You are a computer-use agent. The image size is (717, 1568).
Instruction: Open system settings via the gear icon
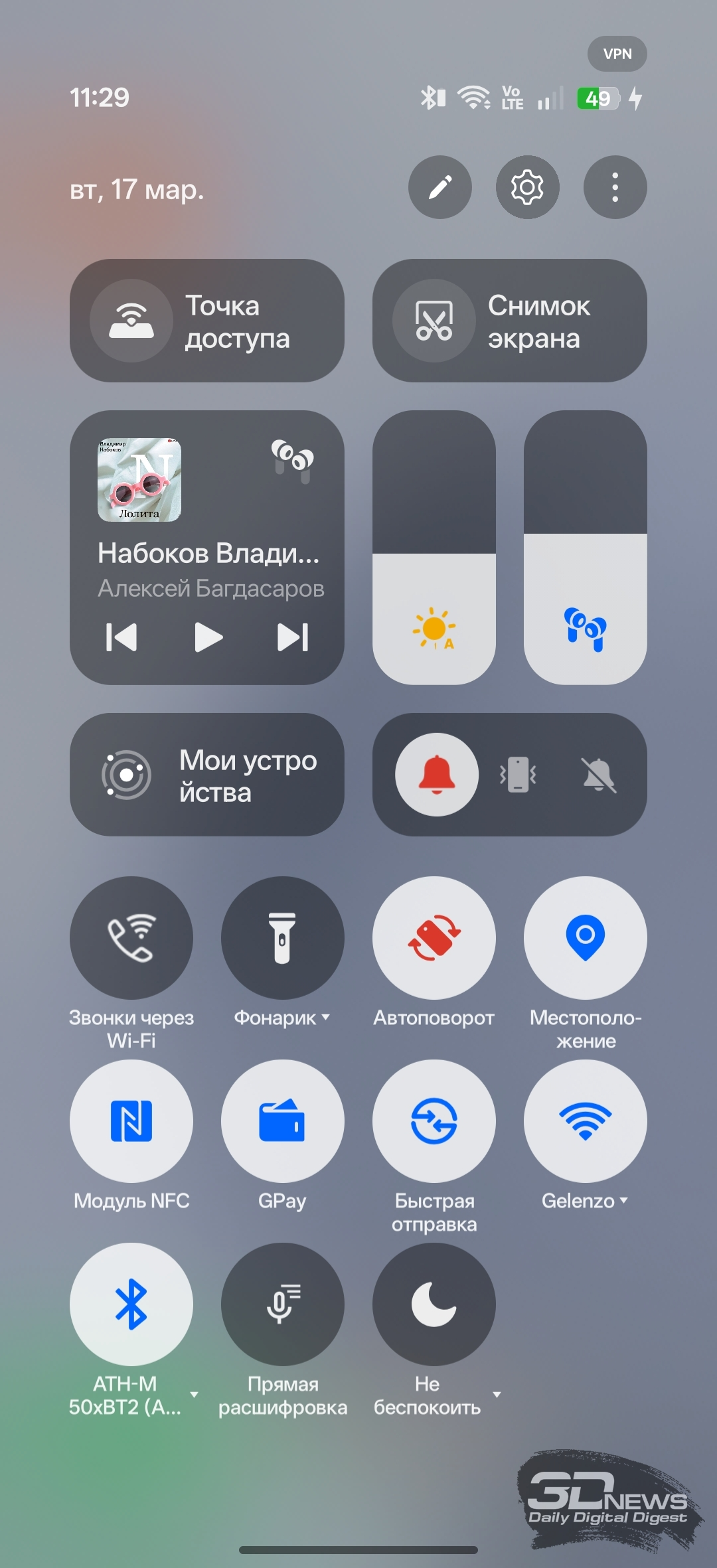tap(527, 188)
